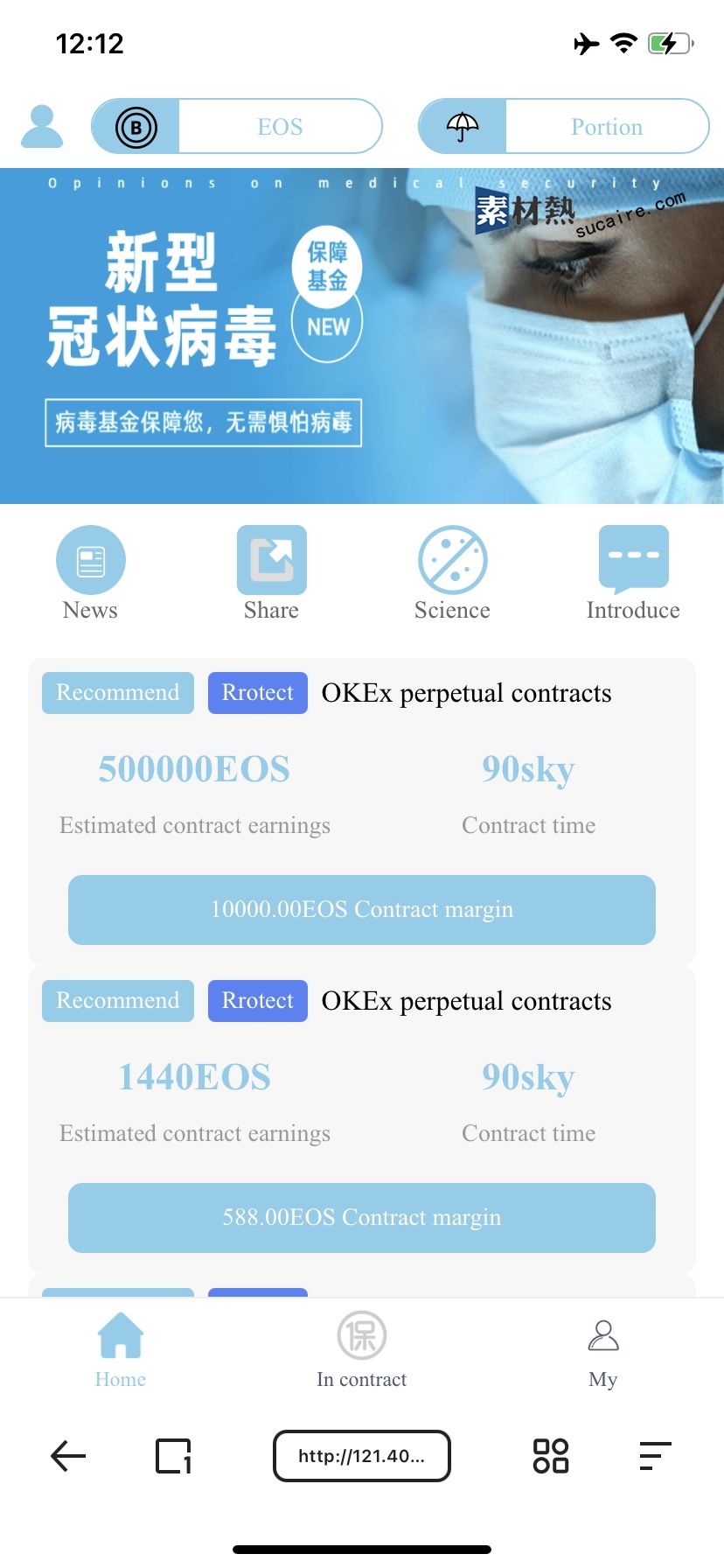
Task: Open the Introduce section
Action: pyautogui.click(x=633, y=573)
